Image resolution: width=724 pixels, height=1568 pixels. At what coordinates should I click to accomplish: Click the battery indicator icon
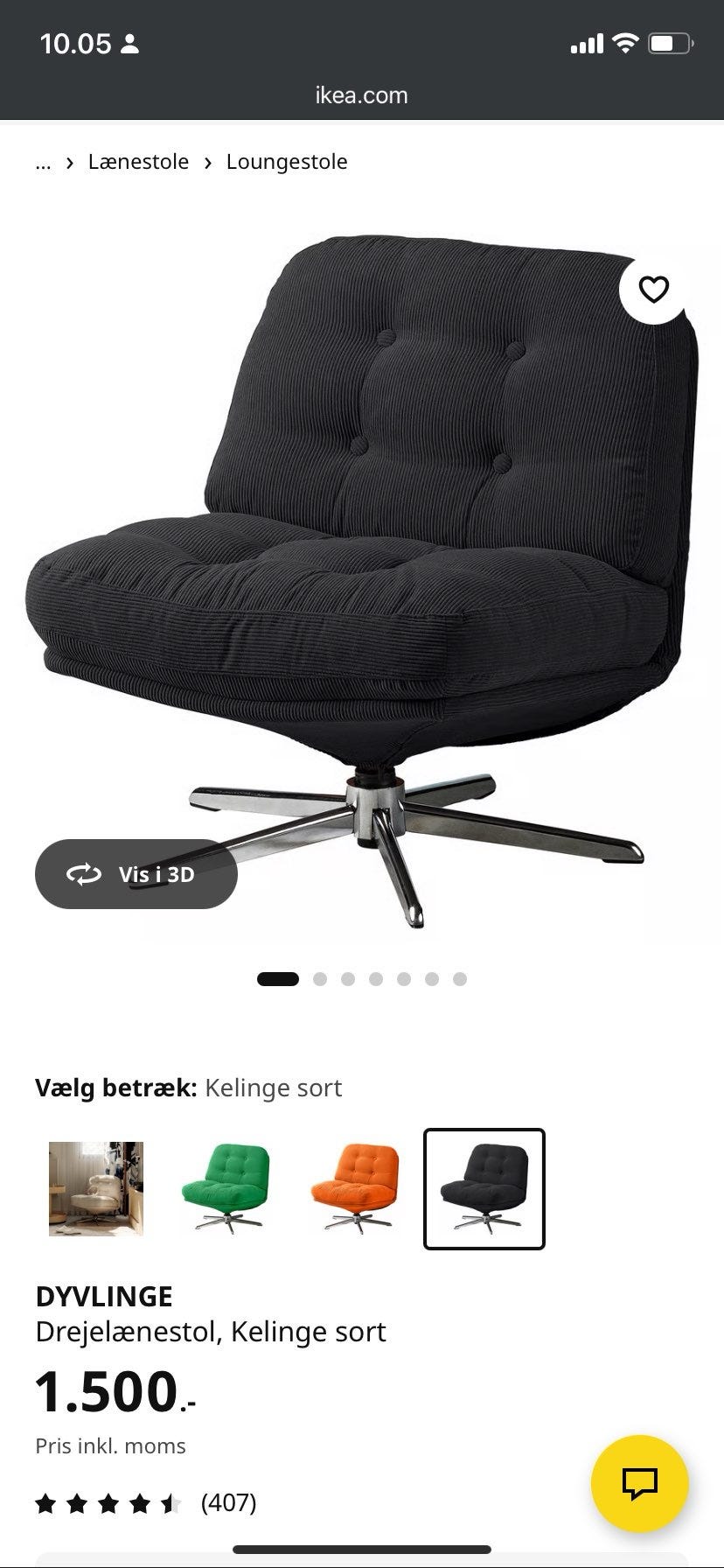pos(670,42)
